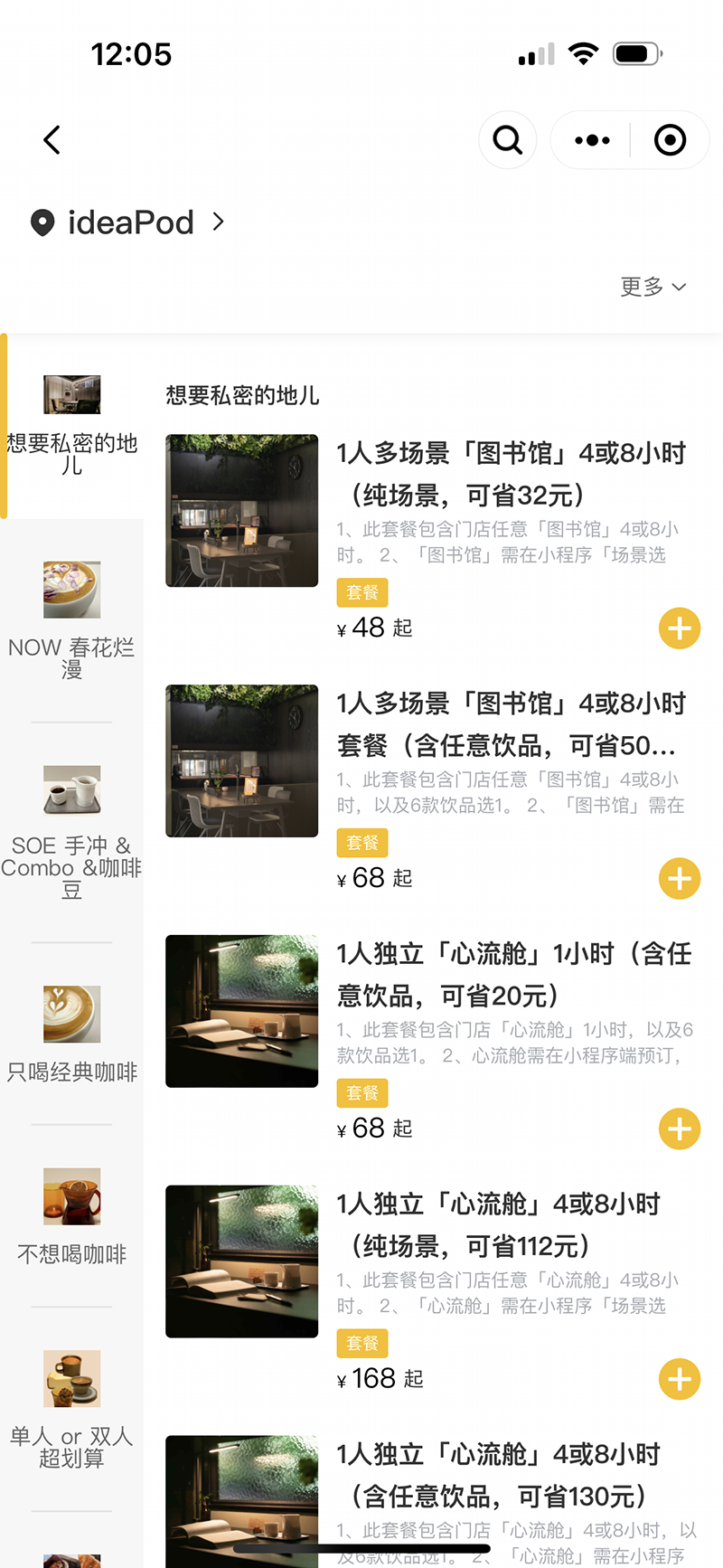Image resolution: width=723 pixels, height=1568 pixels.
Task: Add the ¥168 心流舱 纯场景 package
Action: [x=680, y=1380]
